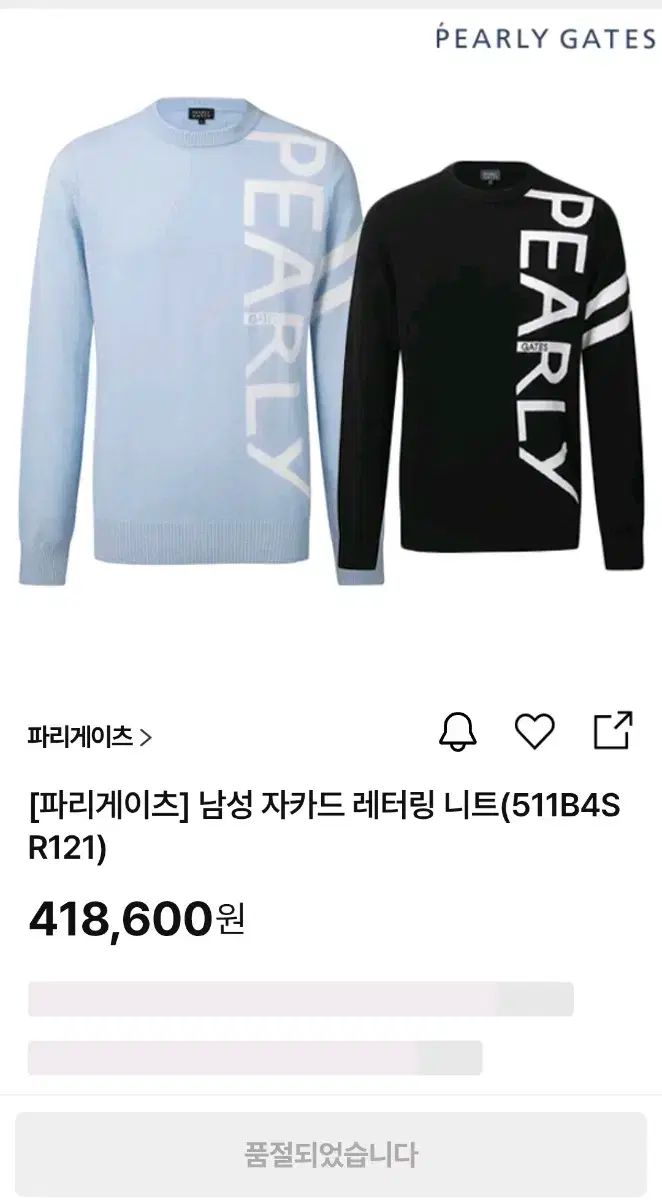662x1200 pixels.
Task: Open the 파리게이츠 brand page link
Action: pos(90,737)
